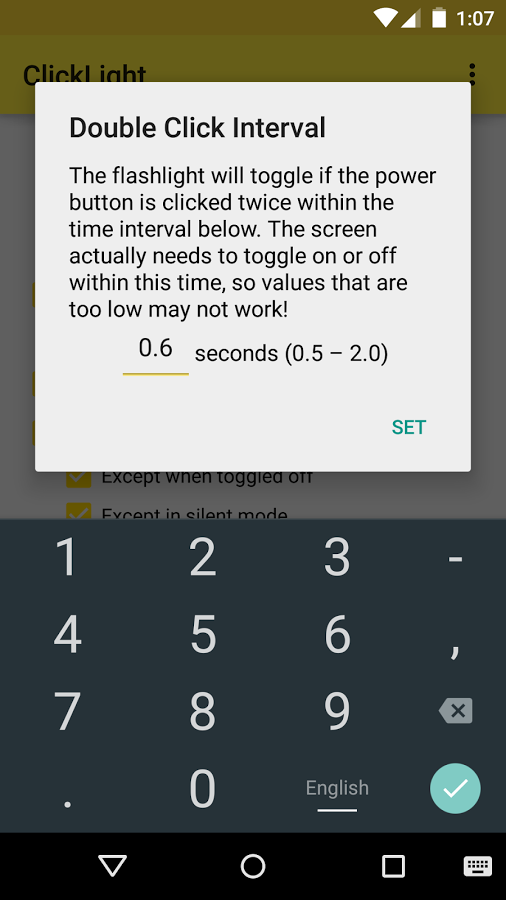The height and width of the screenshot is (900, 506).
Task: Enter a 0 from the keypad
Action: pyautogui.click(x=203, y=789)
